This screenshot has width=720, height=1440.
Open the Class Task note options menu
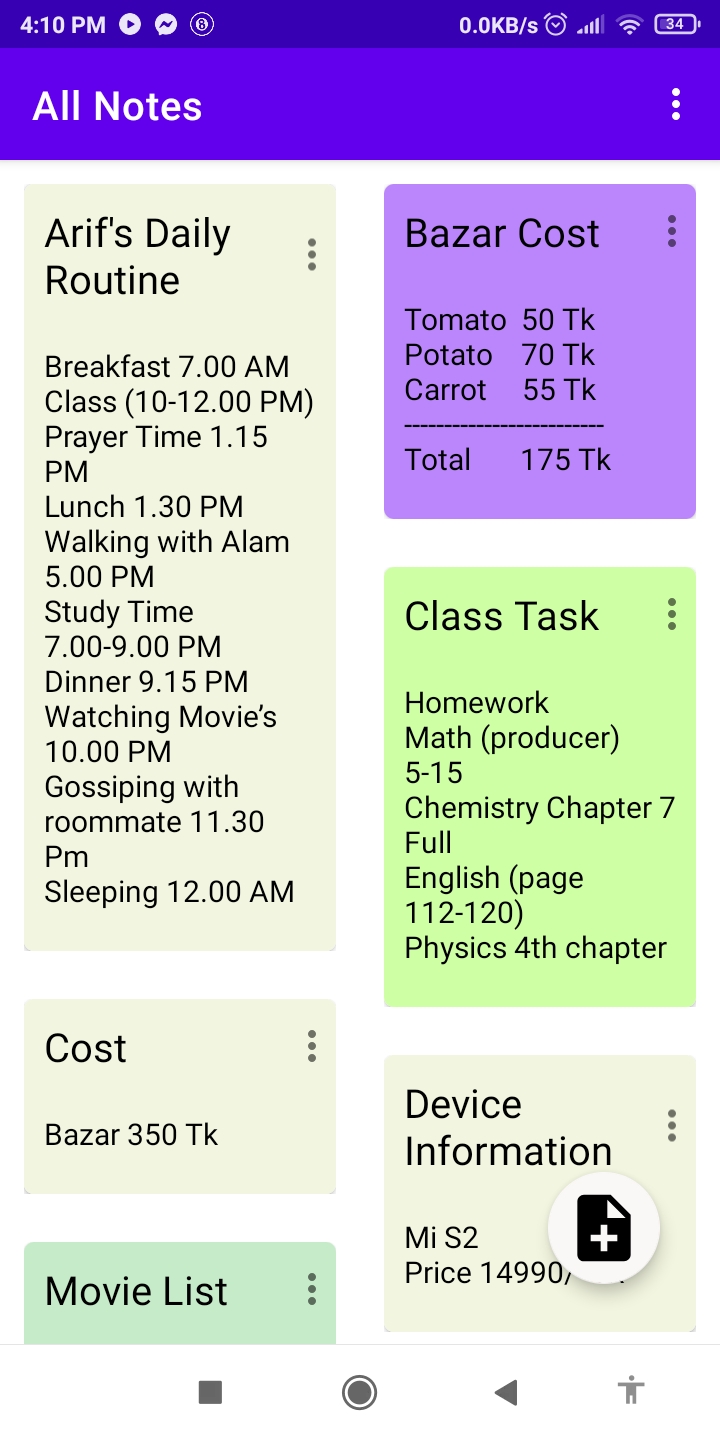coord(672,613)
